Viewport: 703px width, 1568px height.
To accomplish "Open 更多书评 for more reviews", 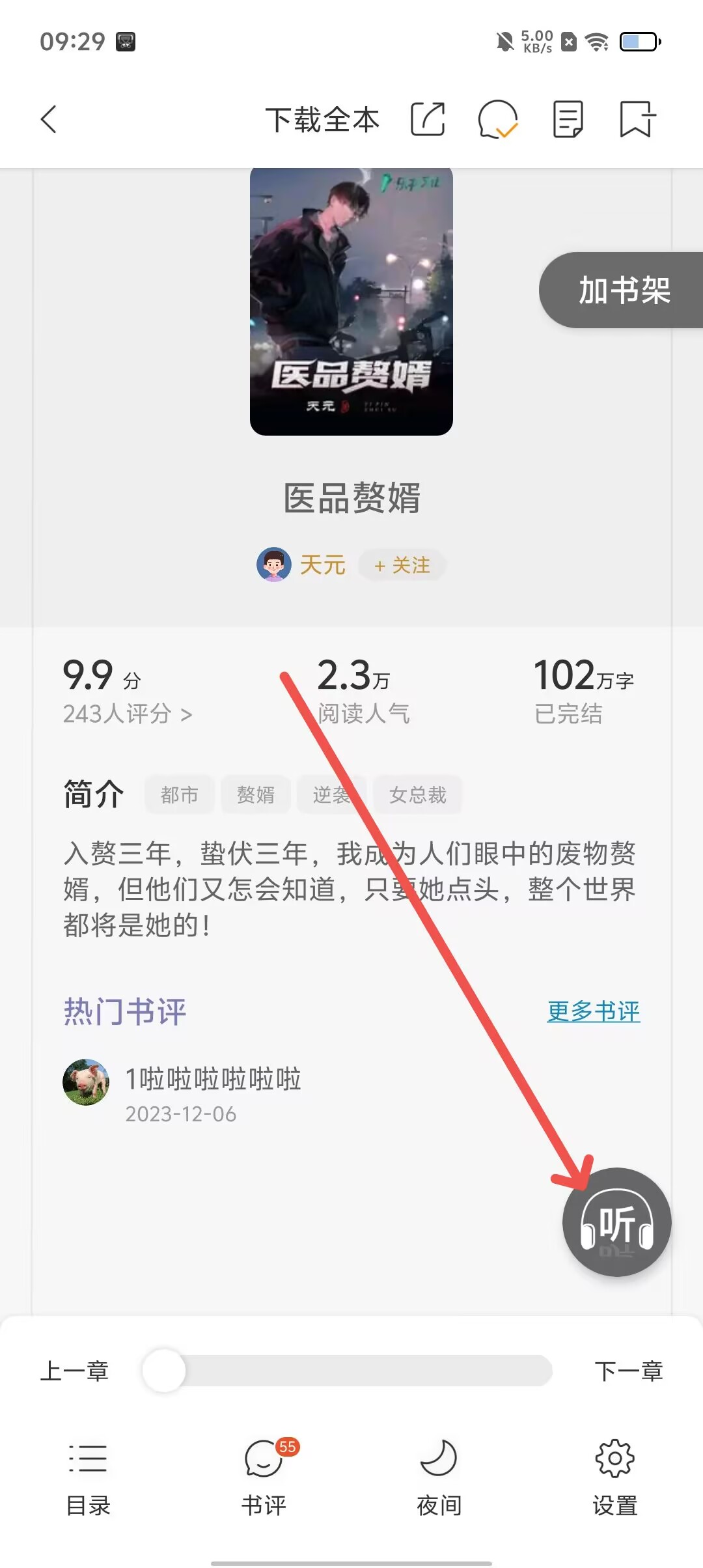I will [x=593, y=1011].
